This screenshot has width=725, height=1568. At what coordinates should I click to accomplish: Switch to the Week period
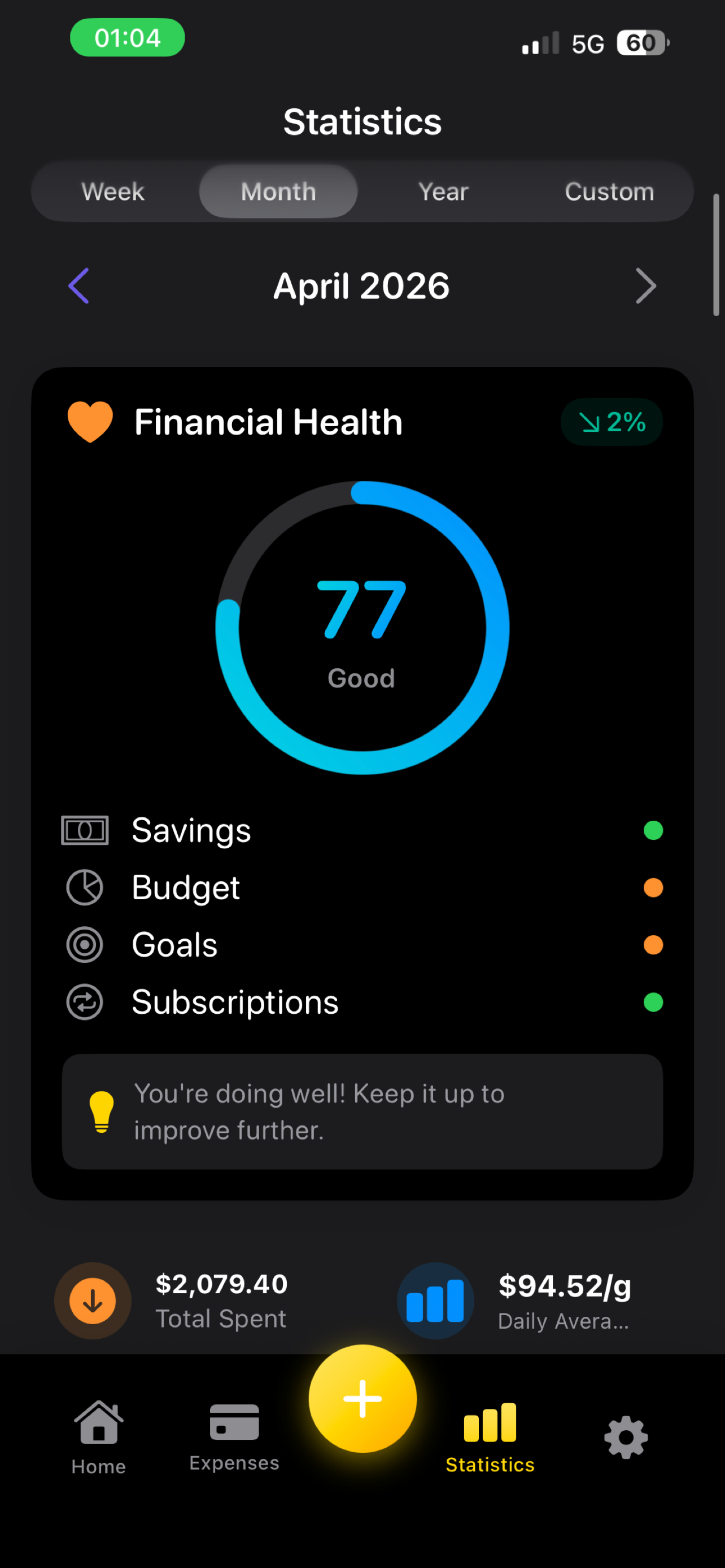pos(113,192)
